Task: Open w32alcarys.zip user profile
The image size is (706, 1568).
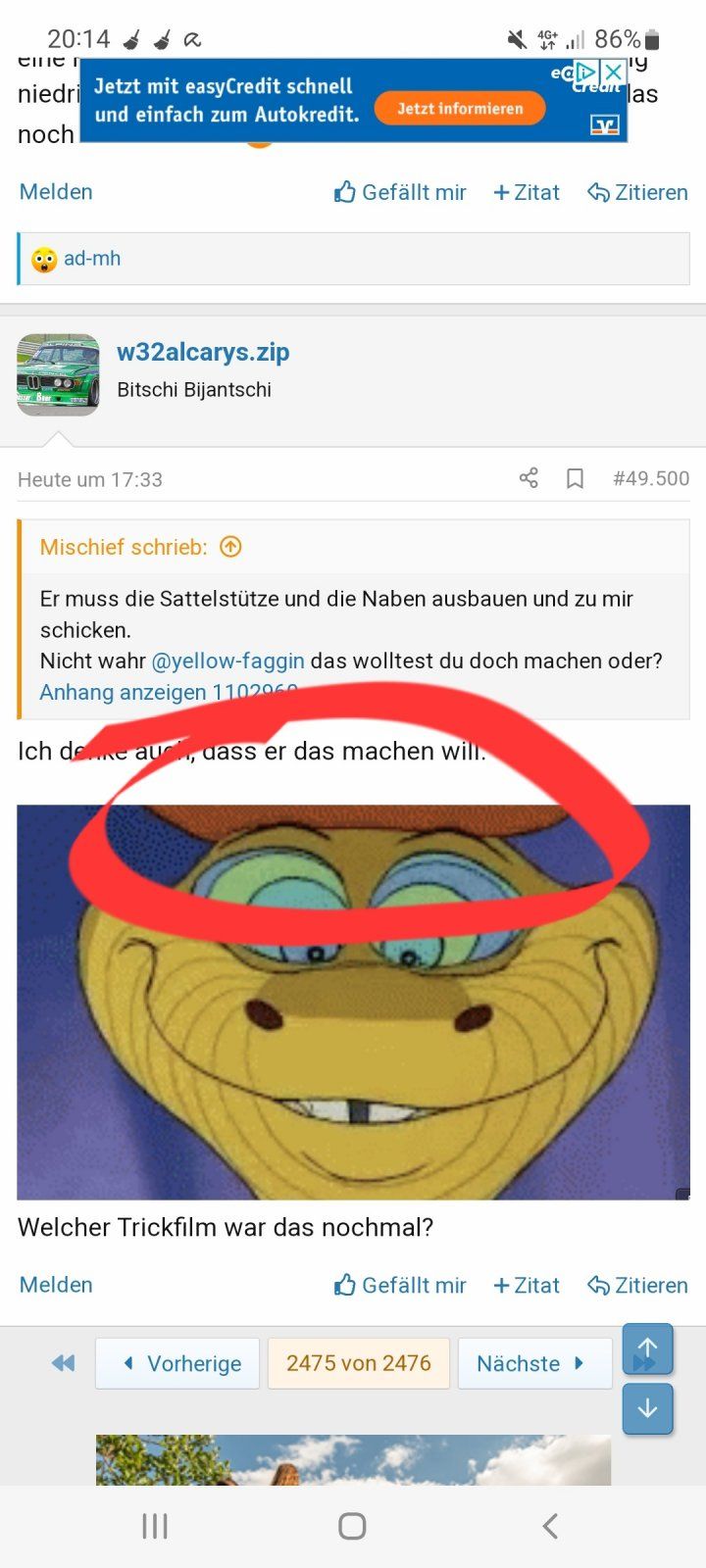Action: (x=203, y=352)
